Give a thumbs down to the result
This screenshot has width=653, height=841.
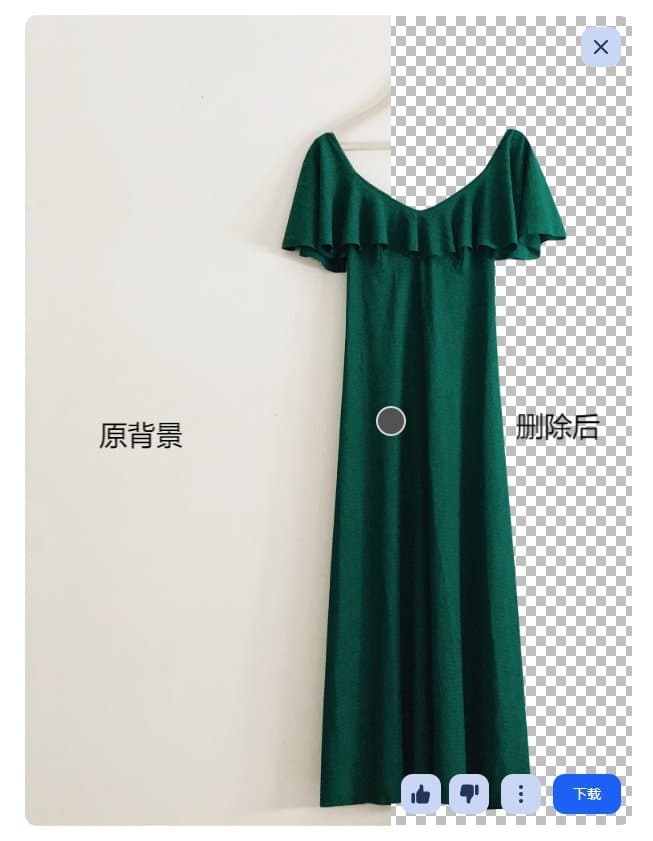(x=469, y=794)
